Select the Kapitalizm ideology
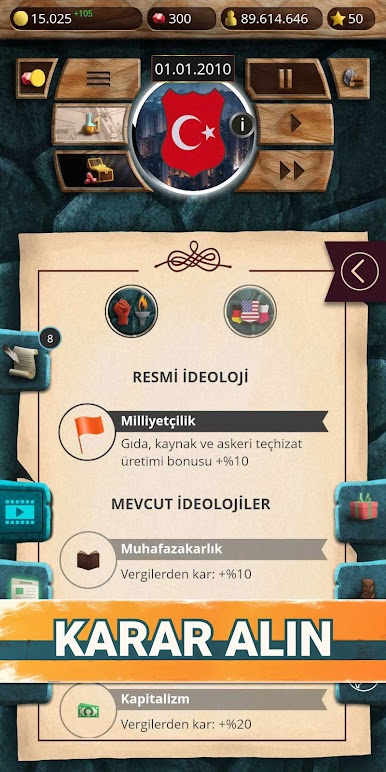 tap(193, 710)
